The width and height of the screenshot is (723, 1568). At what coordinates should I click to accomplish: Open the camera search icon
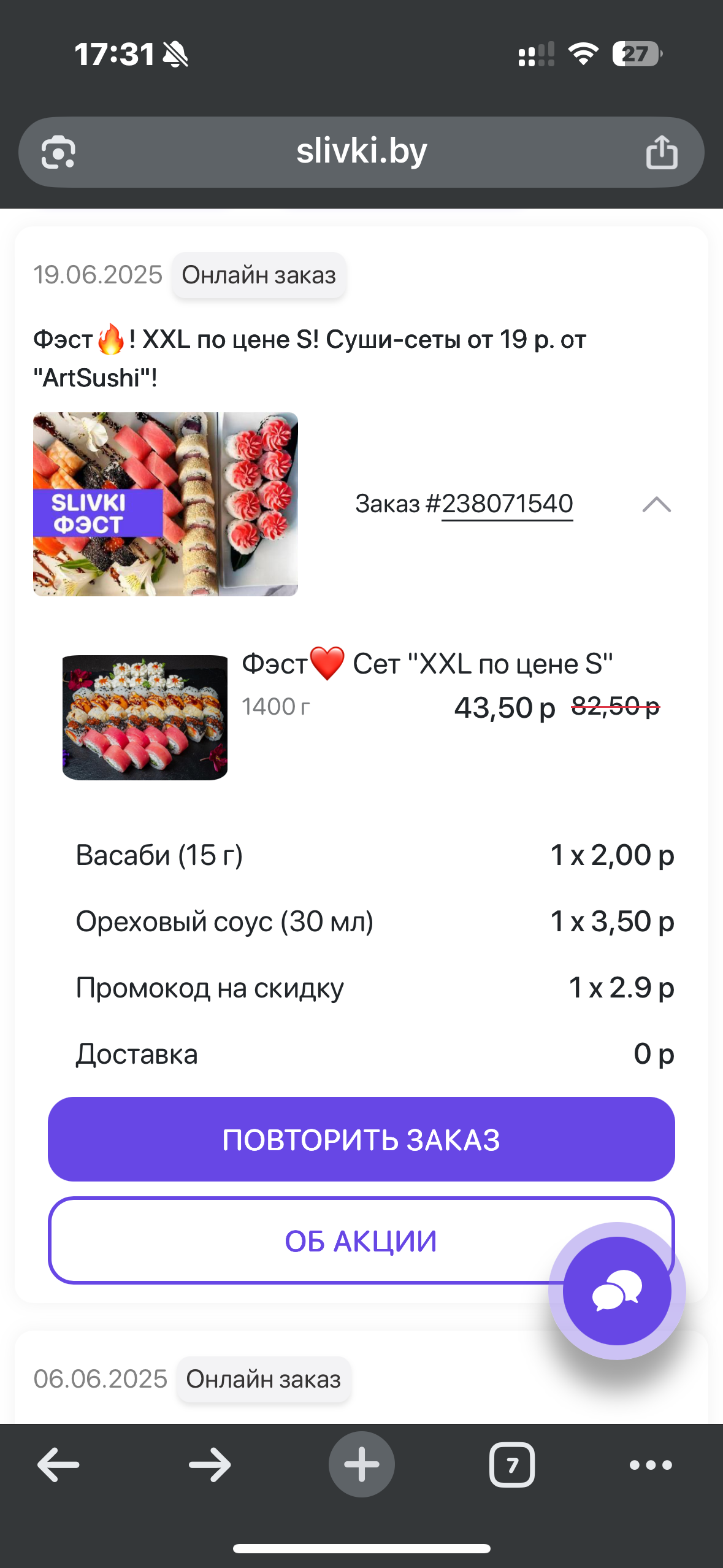coord(58,152)
